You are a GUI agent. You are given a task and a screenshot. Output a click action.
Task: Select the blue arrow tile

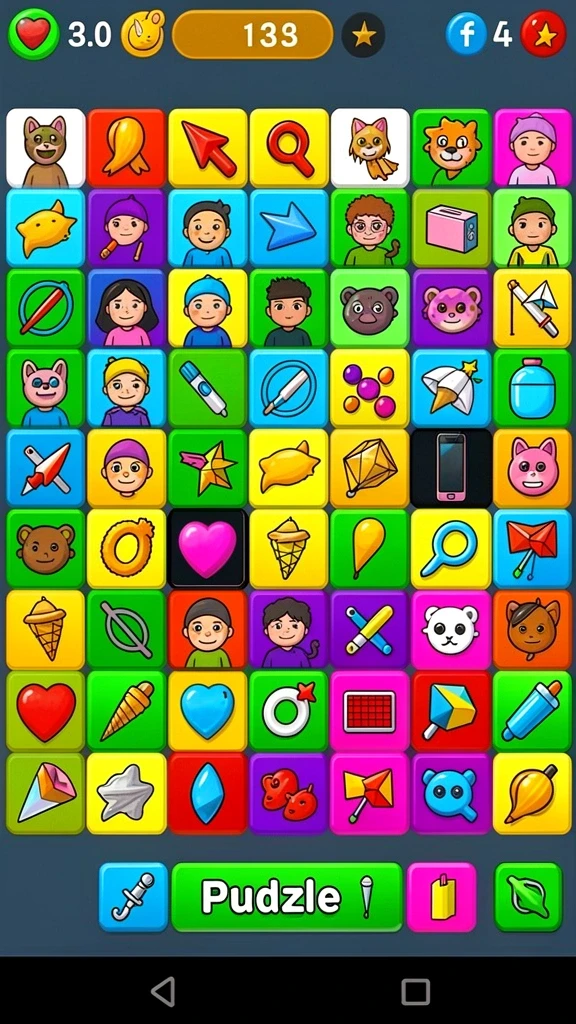289,229
